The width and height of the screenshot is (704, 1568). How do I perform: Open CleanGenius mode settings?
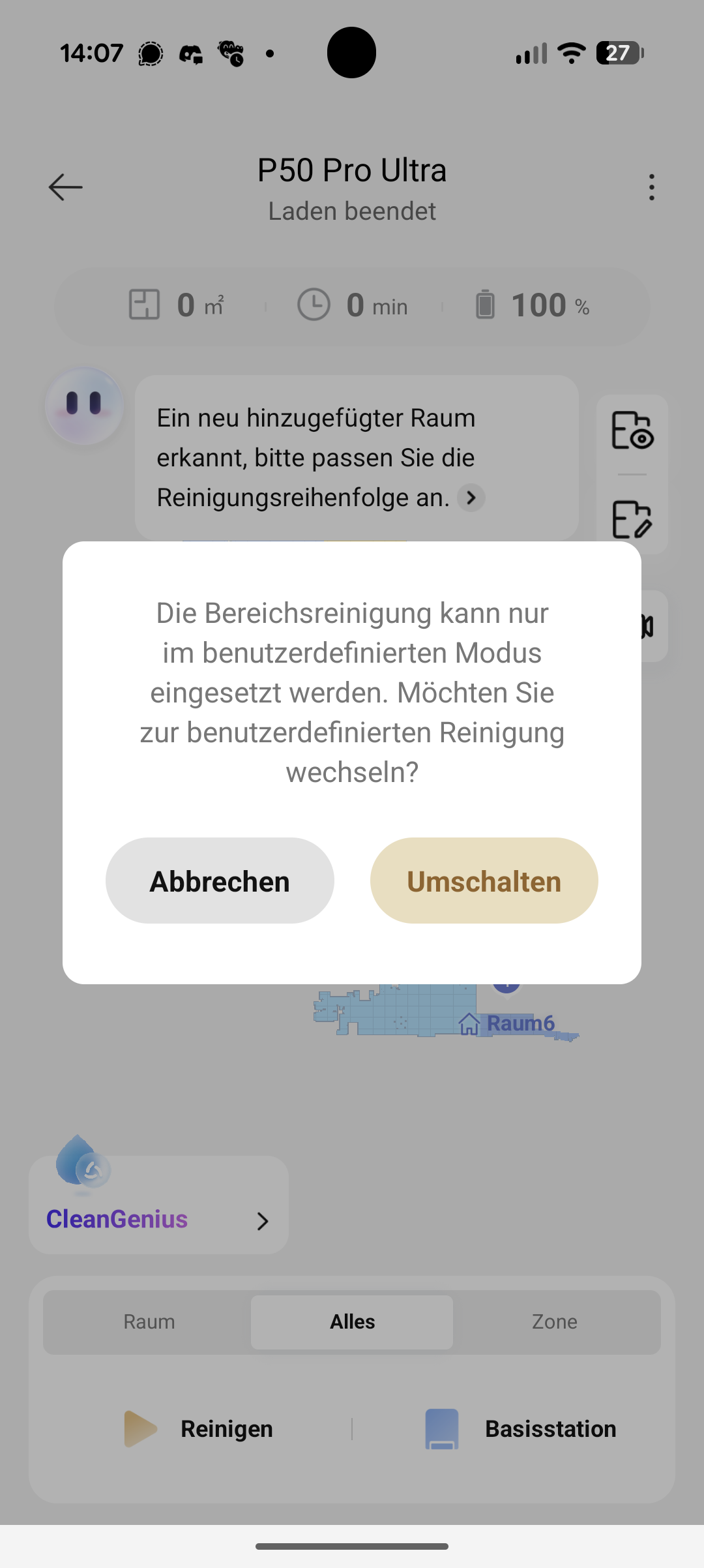tap(158, 1205)
